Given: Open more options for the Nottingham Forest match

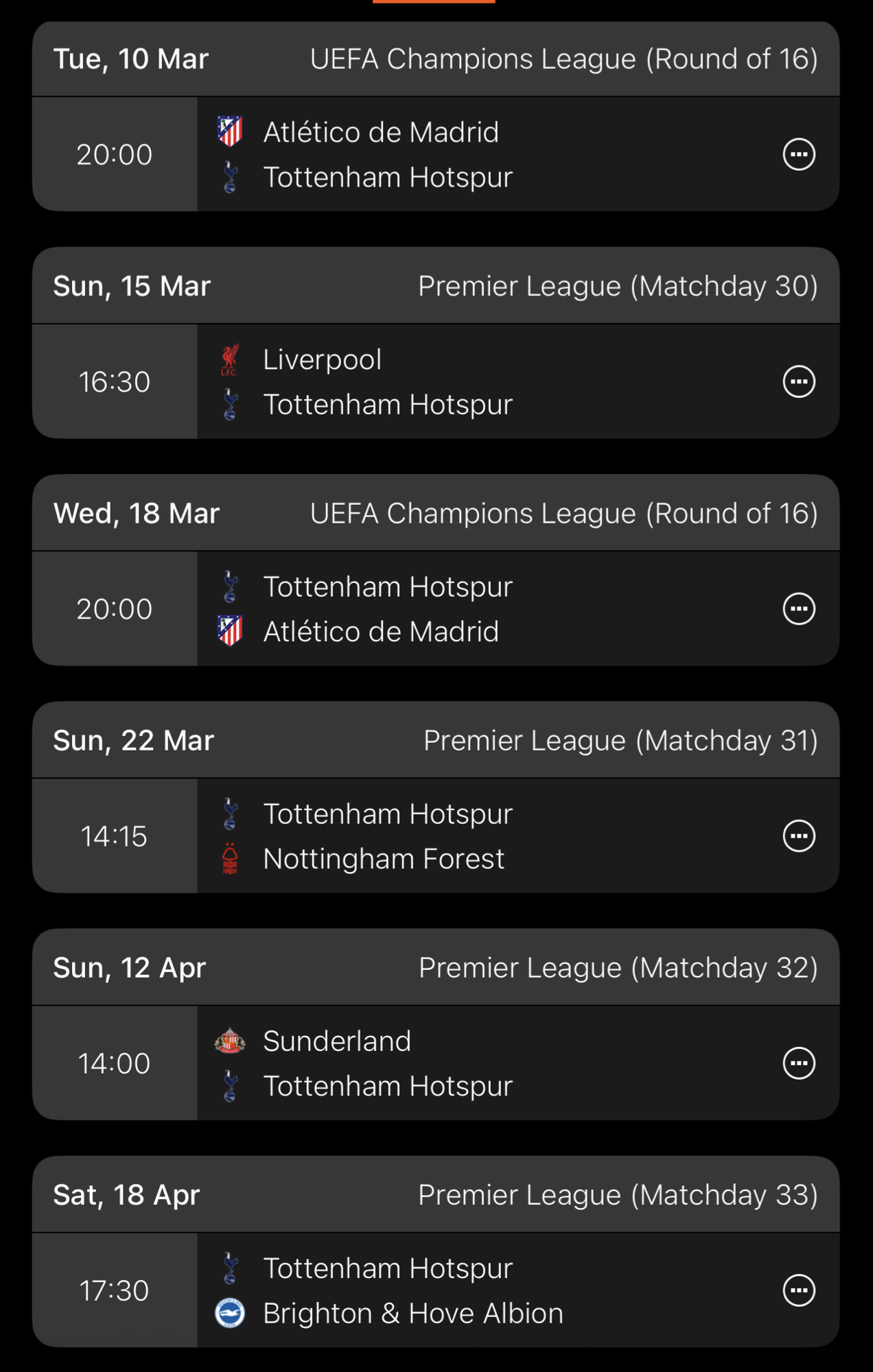Looking at the screenshot, I should pyautogui.click(x=799, y=836).
